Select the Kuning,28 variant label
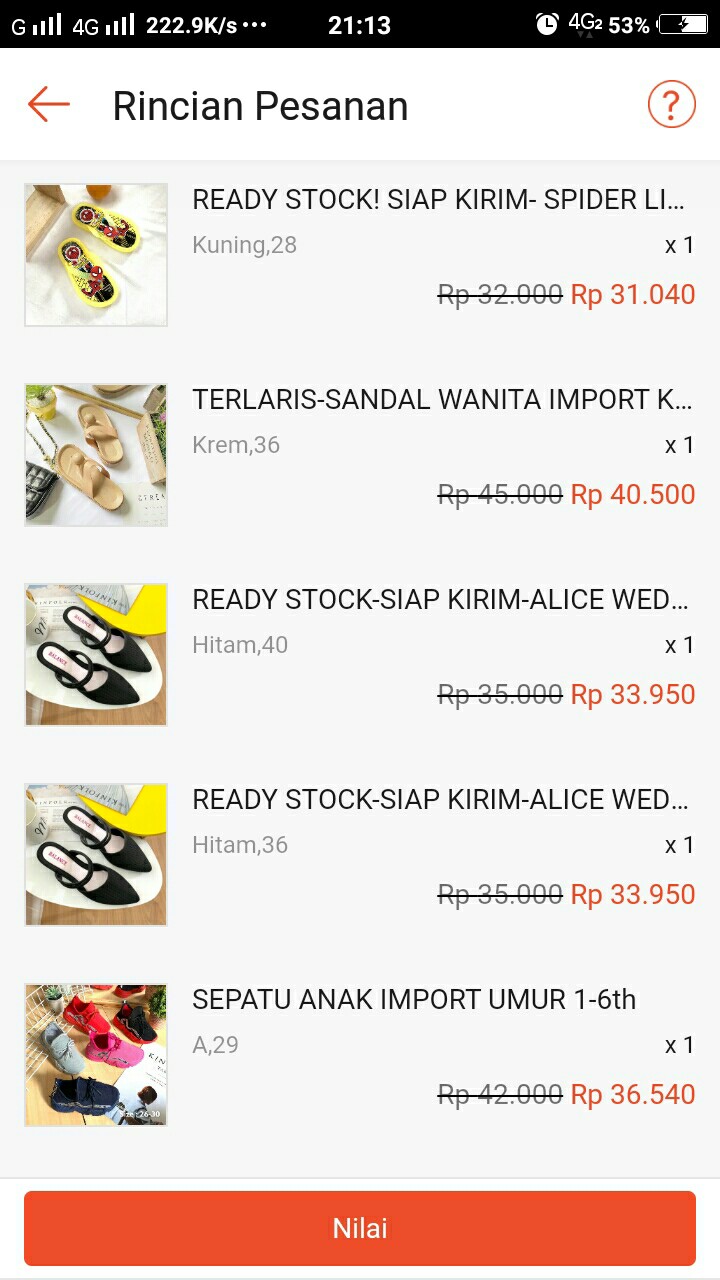Image resolution: width=720 pixels, height=1280 pixels. pos(244,244)
